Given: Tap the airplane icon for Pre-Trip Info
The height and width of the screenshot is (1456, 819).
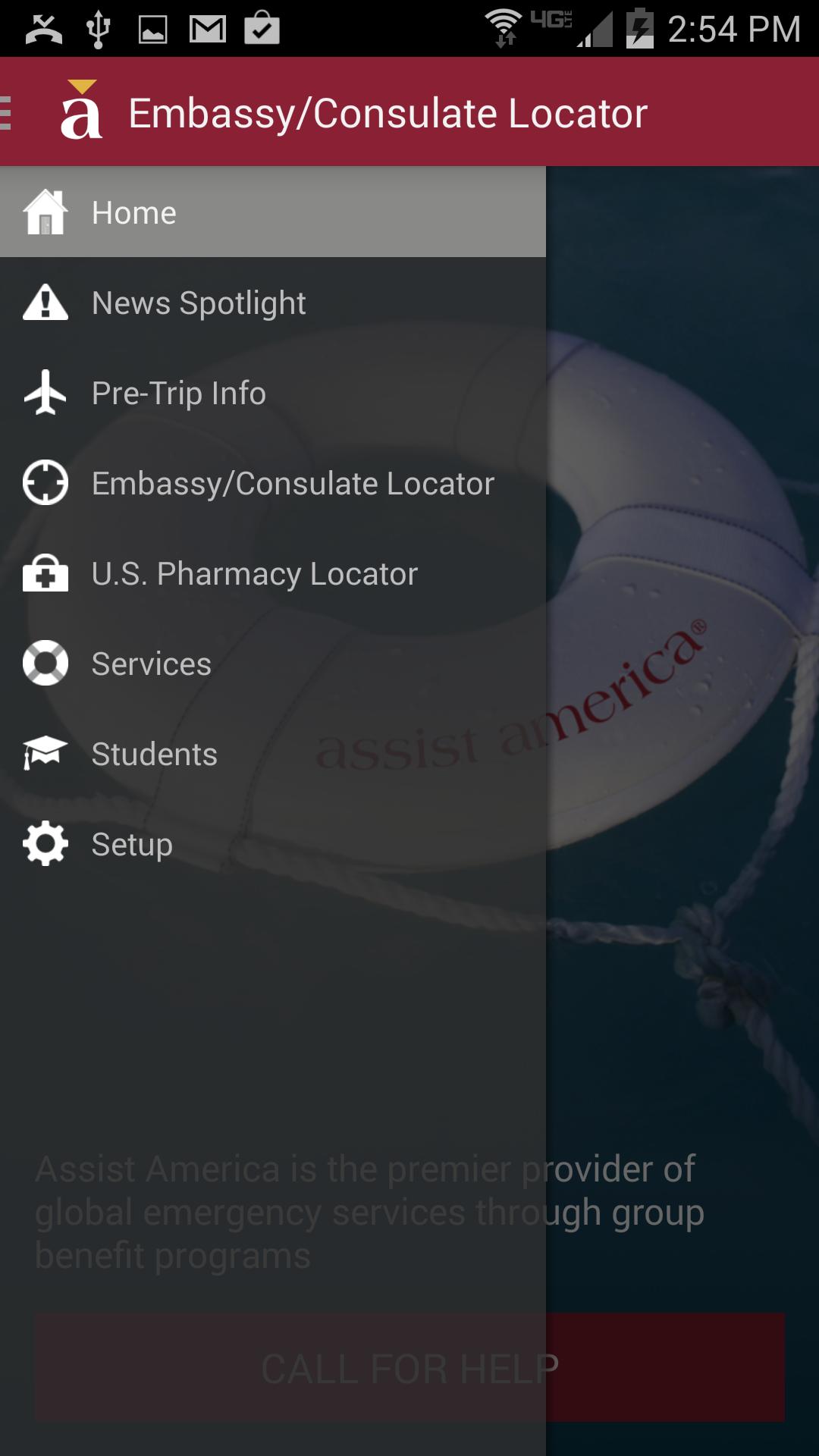Looking at the screenshot, I should [45, 392].
